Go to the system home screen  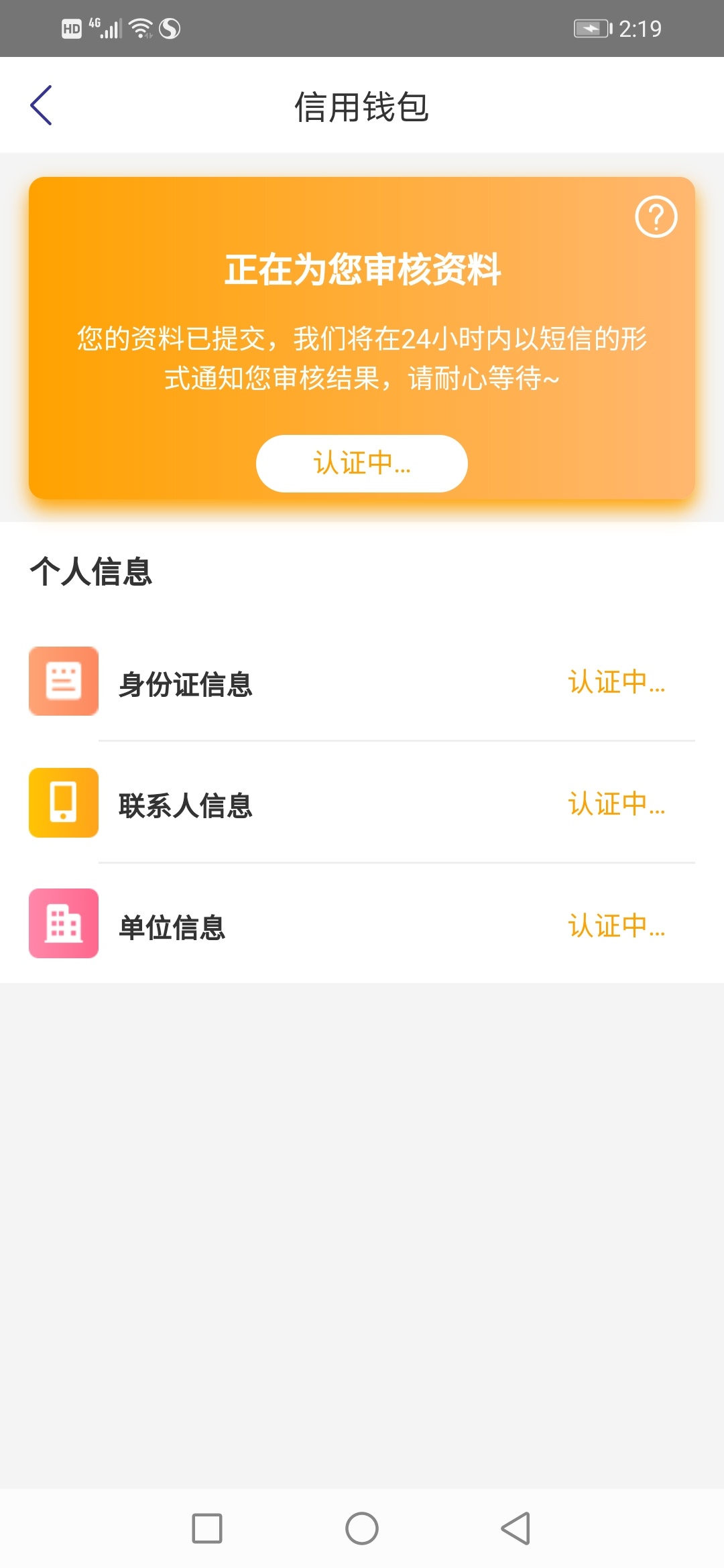point(362,1528)
